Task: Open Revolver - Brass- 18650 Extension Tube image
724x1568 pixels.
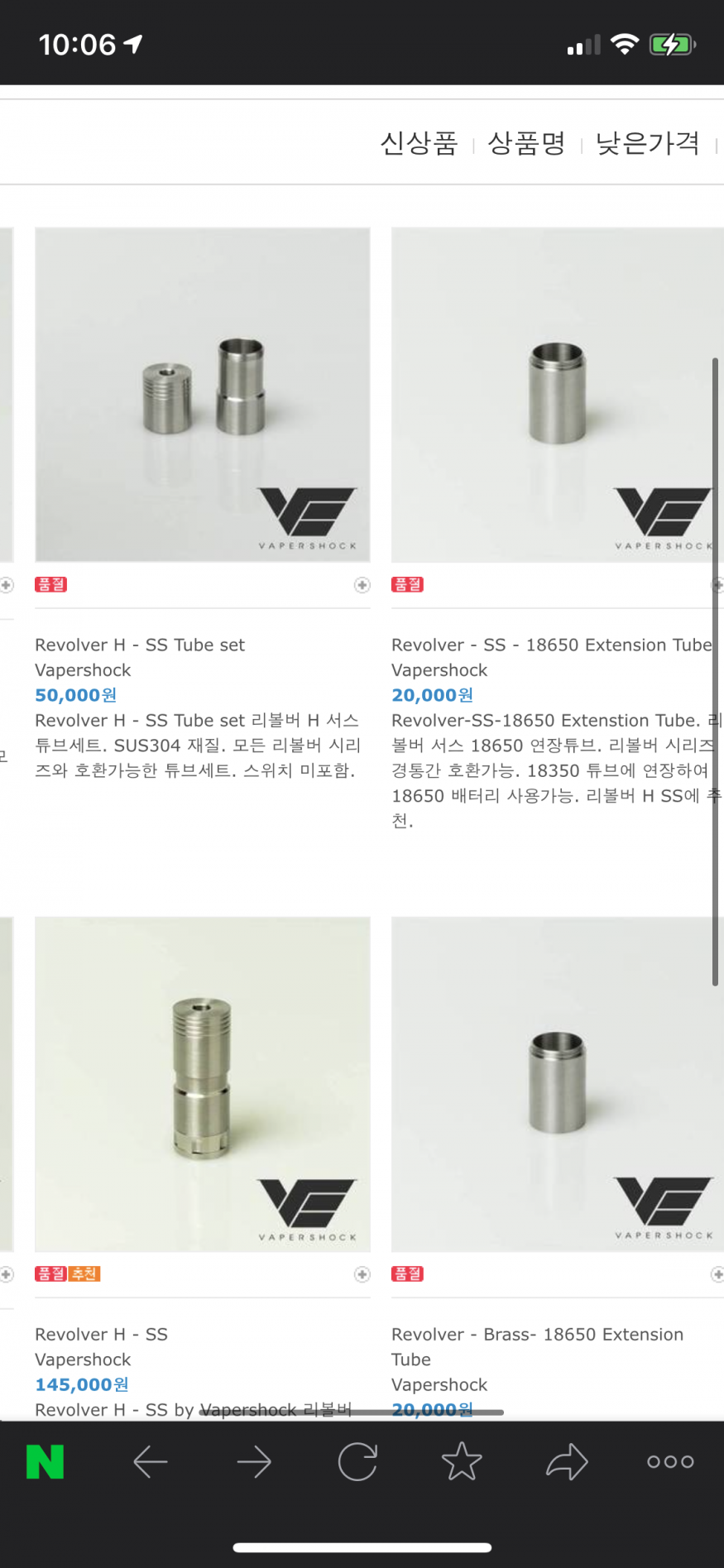Action: pos(556,1084)
